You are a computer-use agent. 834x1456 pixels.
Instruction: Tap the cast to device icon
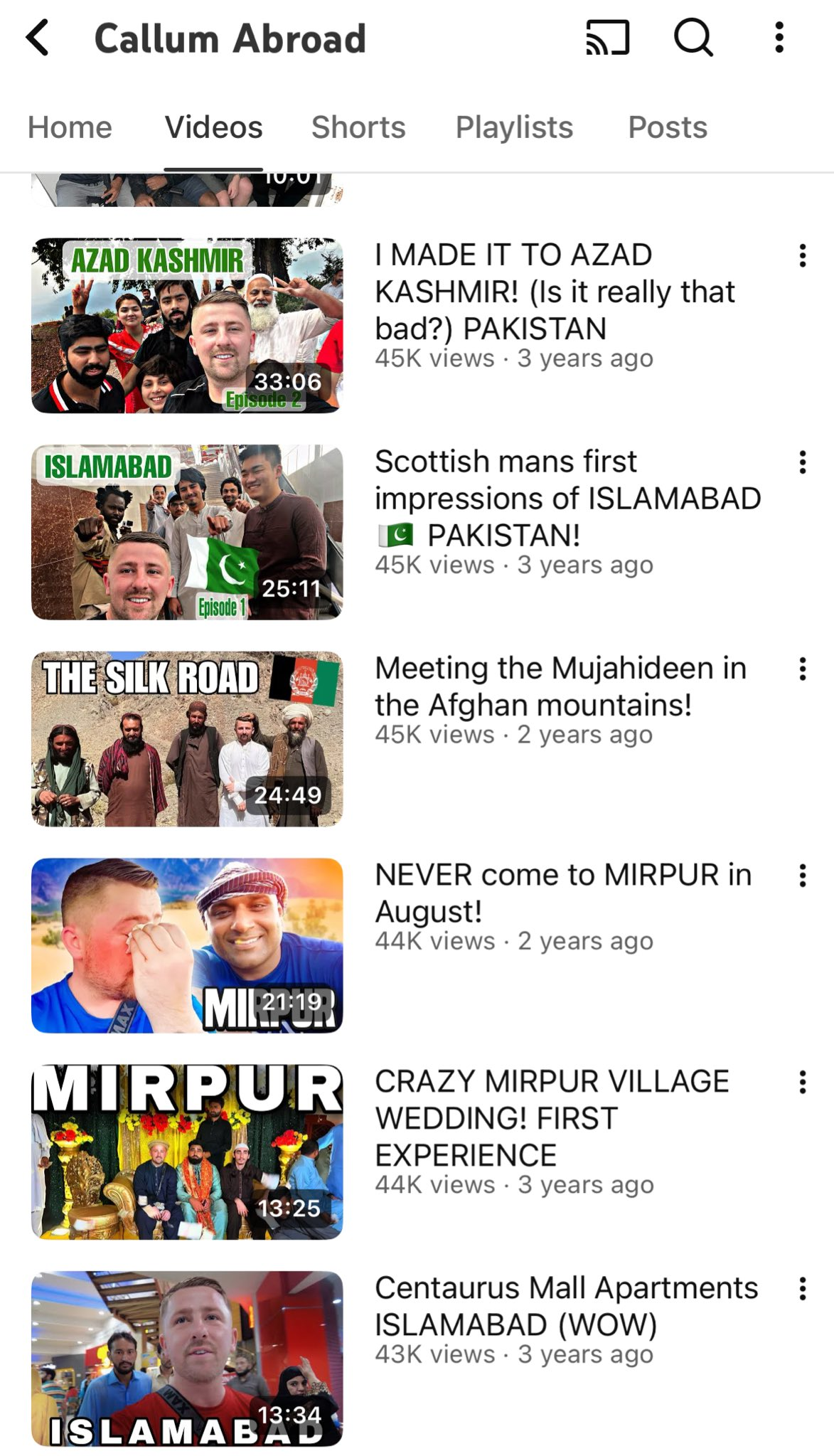coord(607,38)
